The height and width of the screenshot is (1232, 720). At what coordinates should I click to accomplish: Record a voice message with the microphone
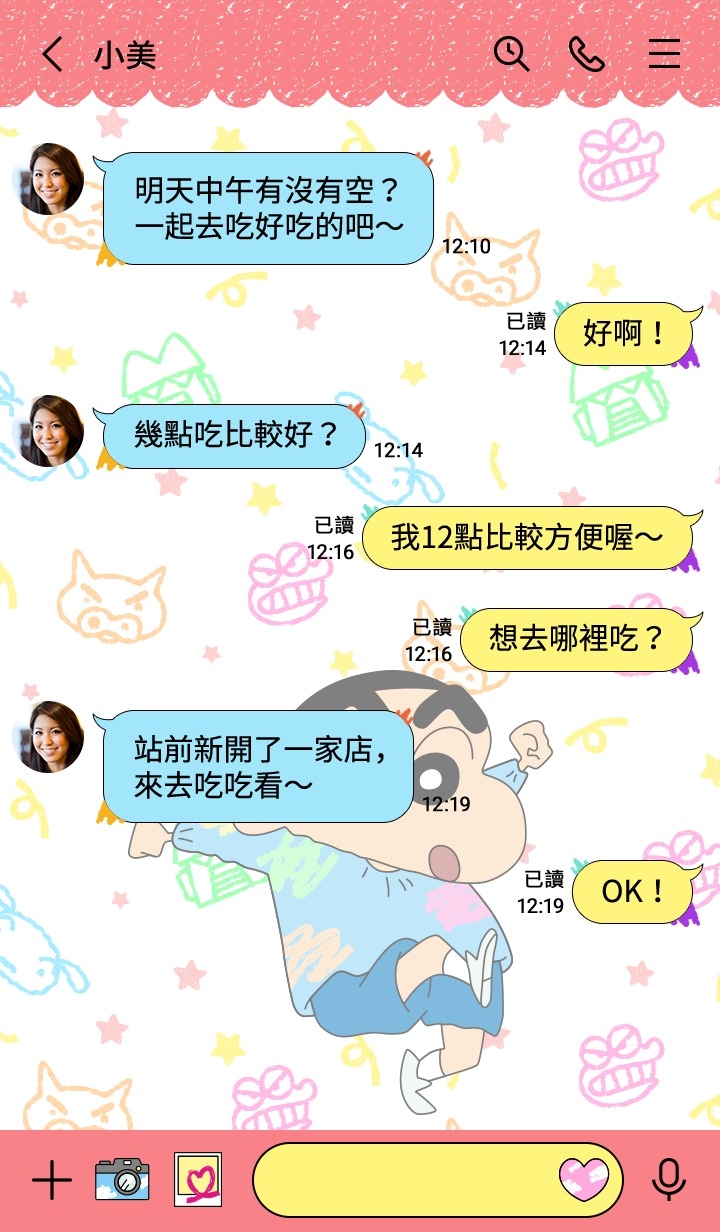668,1180
